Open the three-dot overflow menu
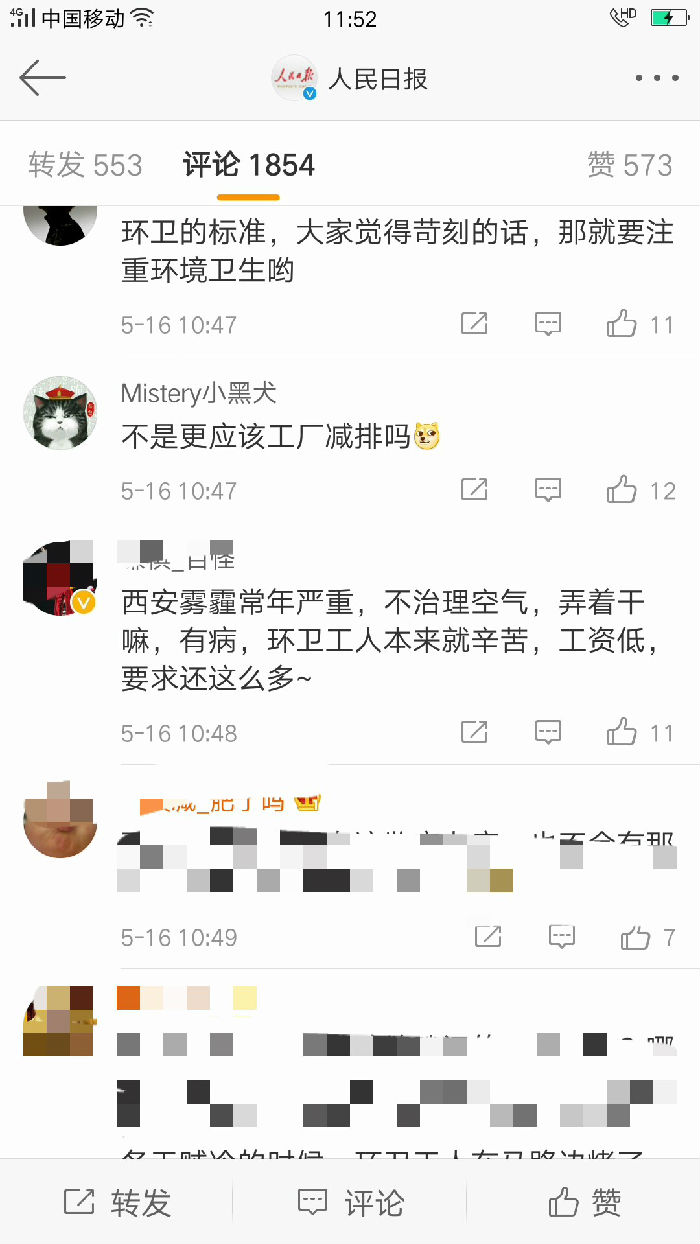 point(657,78)
